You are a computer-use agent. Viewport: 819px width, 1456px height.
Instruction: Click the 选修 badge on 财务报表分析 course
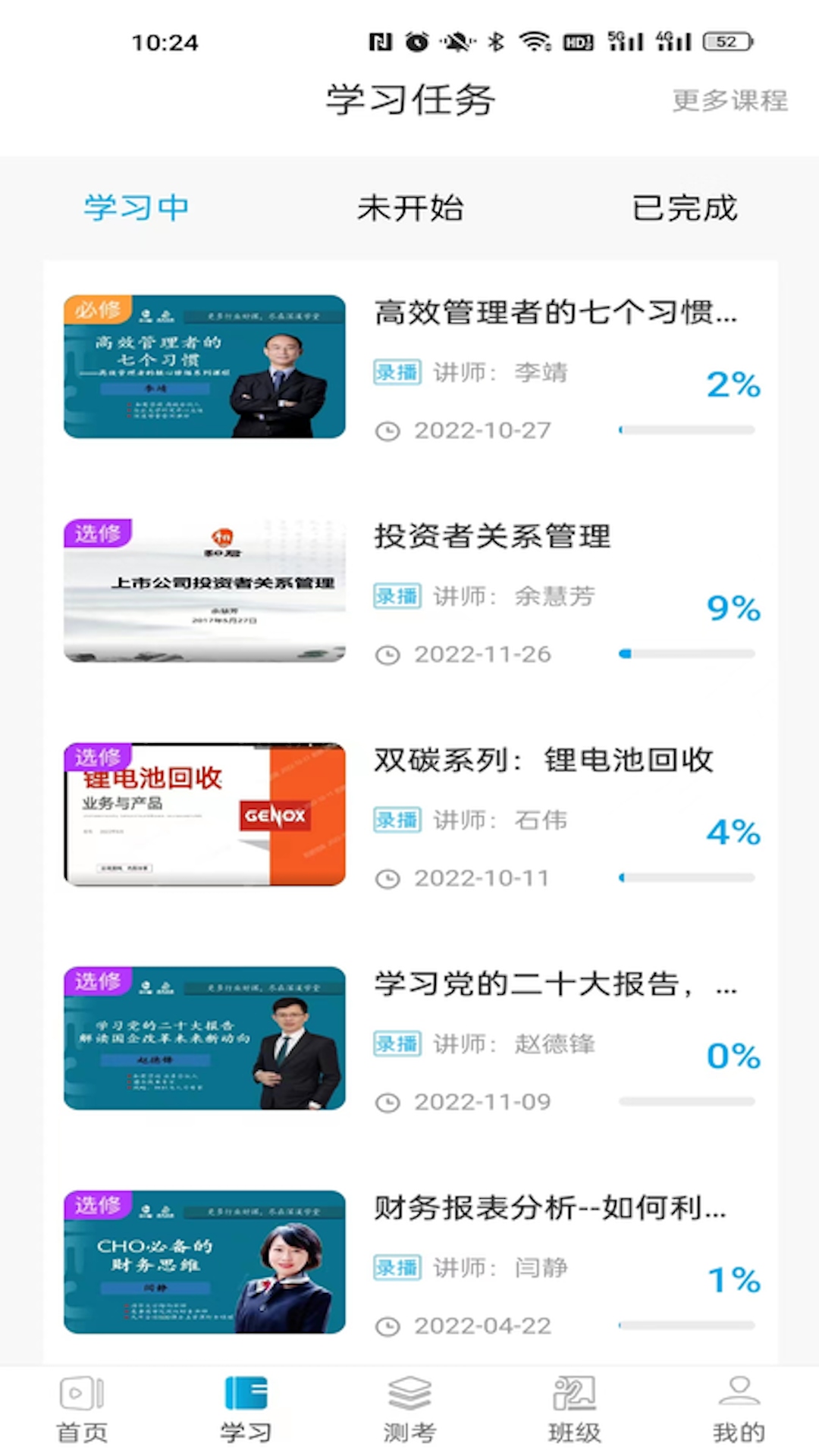[97, 1205]
